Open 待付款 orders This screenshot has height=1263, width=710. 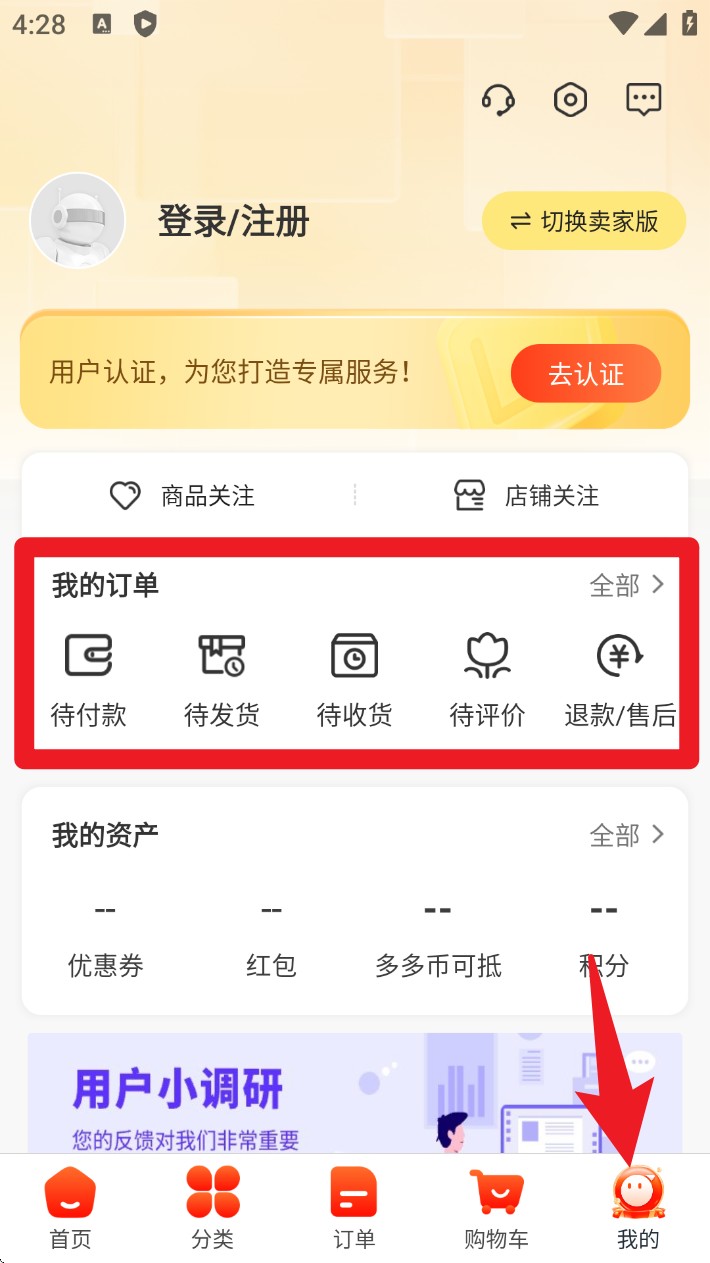(x=89, y=673)
